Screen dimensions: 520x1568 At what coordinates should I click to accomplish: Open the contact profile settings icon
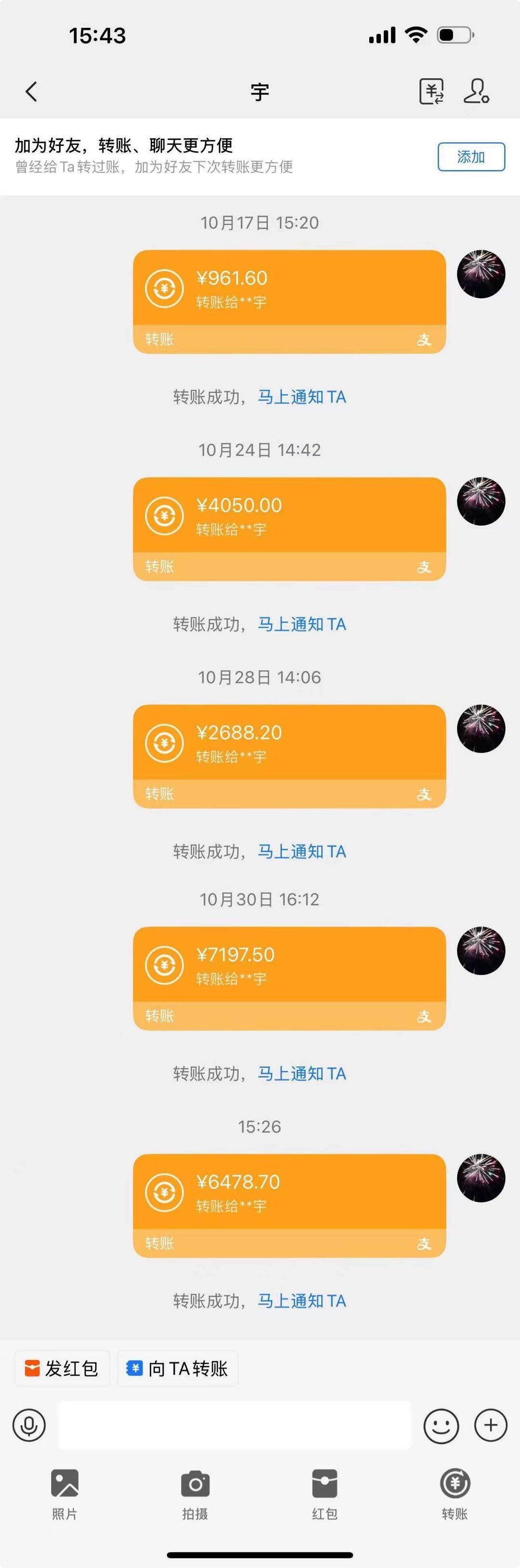(476, 91)
